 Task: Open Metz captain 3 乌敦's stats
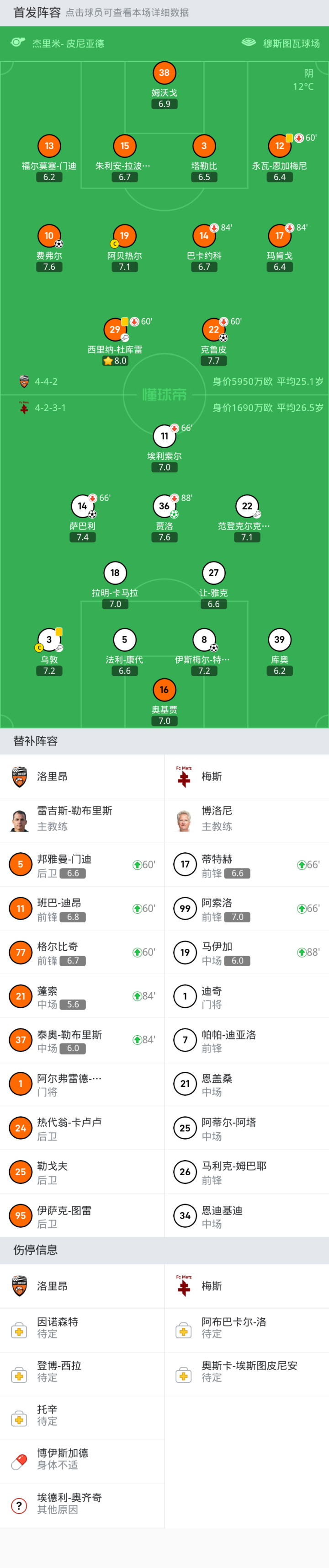tap(49, 640)
